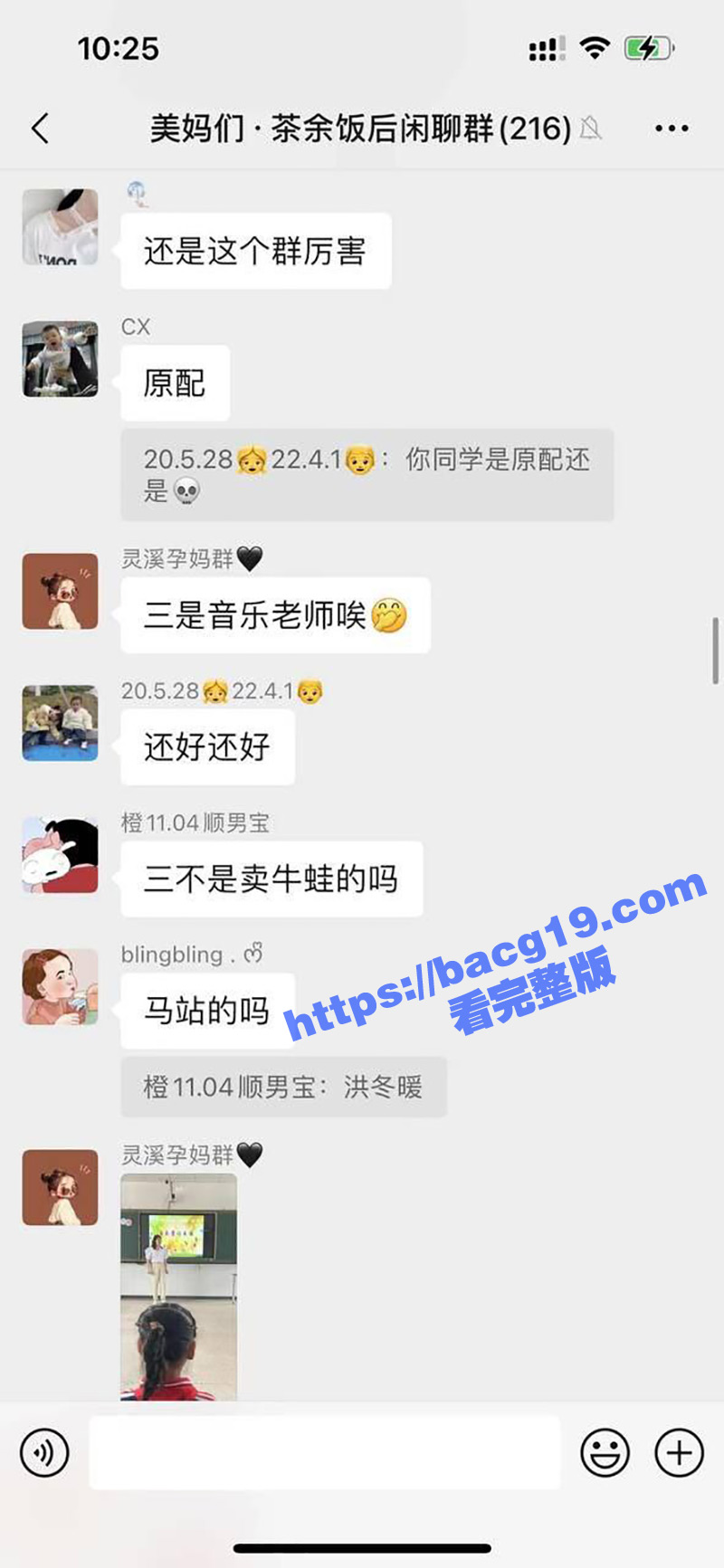Open avatar beside 三是音乐老师唉 message
Screen dimensions: 724x1568
coord(60,592)
